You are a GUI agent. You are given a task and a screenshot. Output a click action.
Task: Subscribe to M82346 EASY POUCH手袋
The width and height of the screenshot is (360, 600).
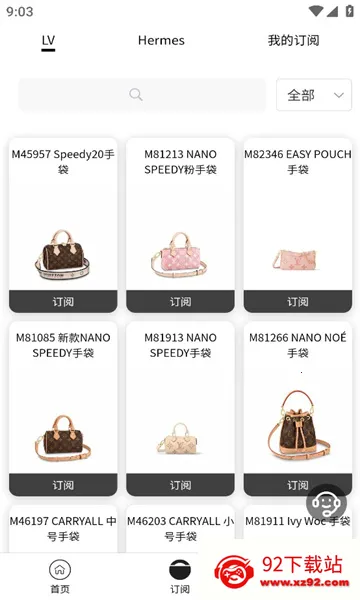coord(298,302)
